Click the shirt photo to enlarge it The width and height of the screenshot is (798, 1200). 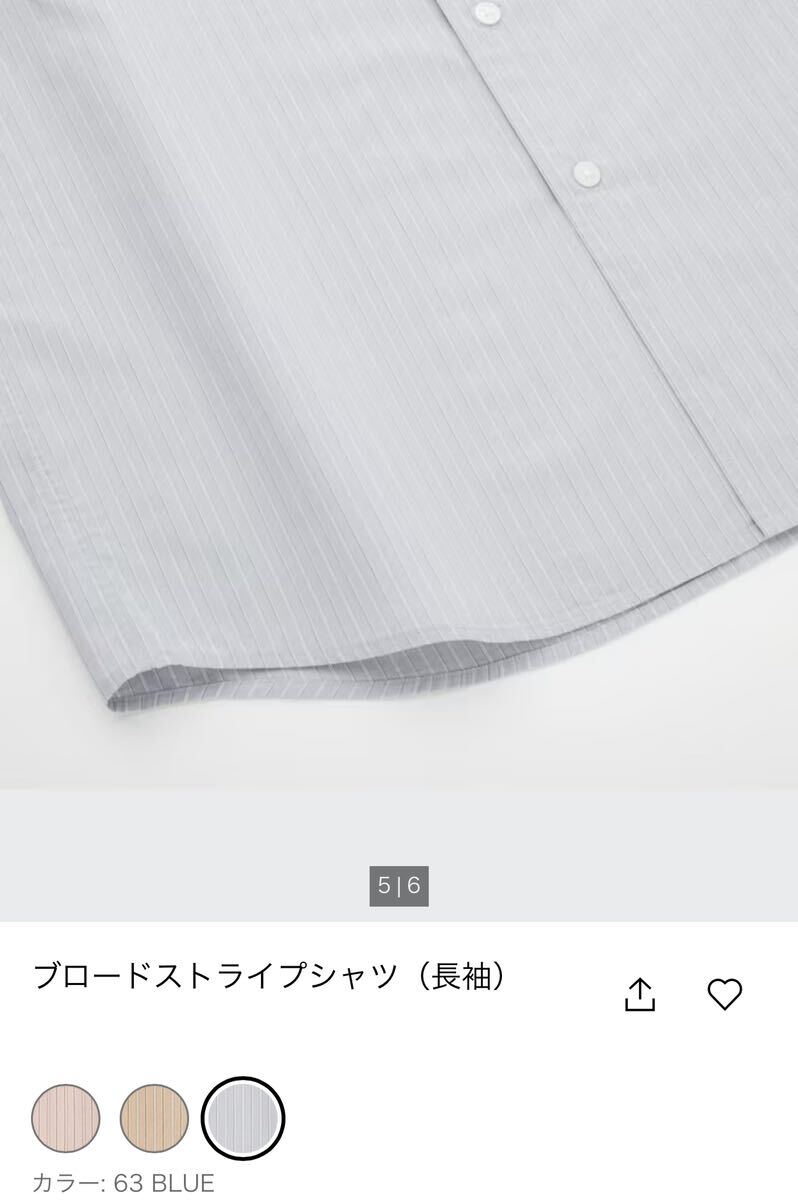(400, 400)
